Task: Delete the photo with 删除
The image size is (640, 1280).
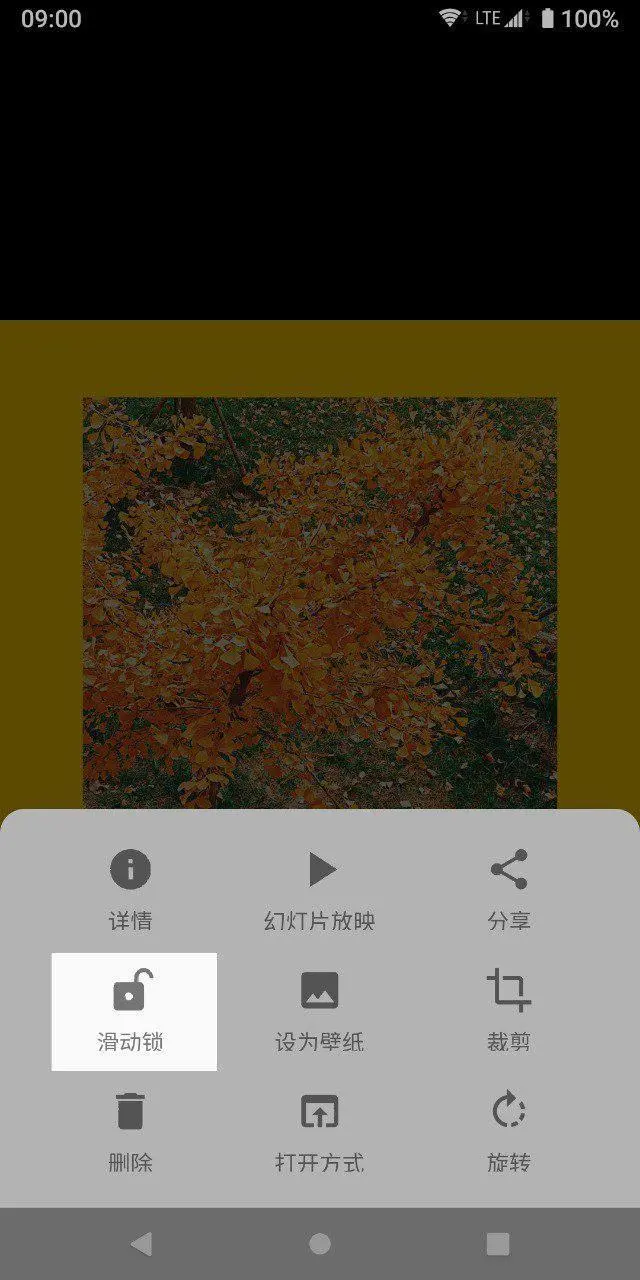Action: (130, 1131)
